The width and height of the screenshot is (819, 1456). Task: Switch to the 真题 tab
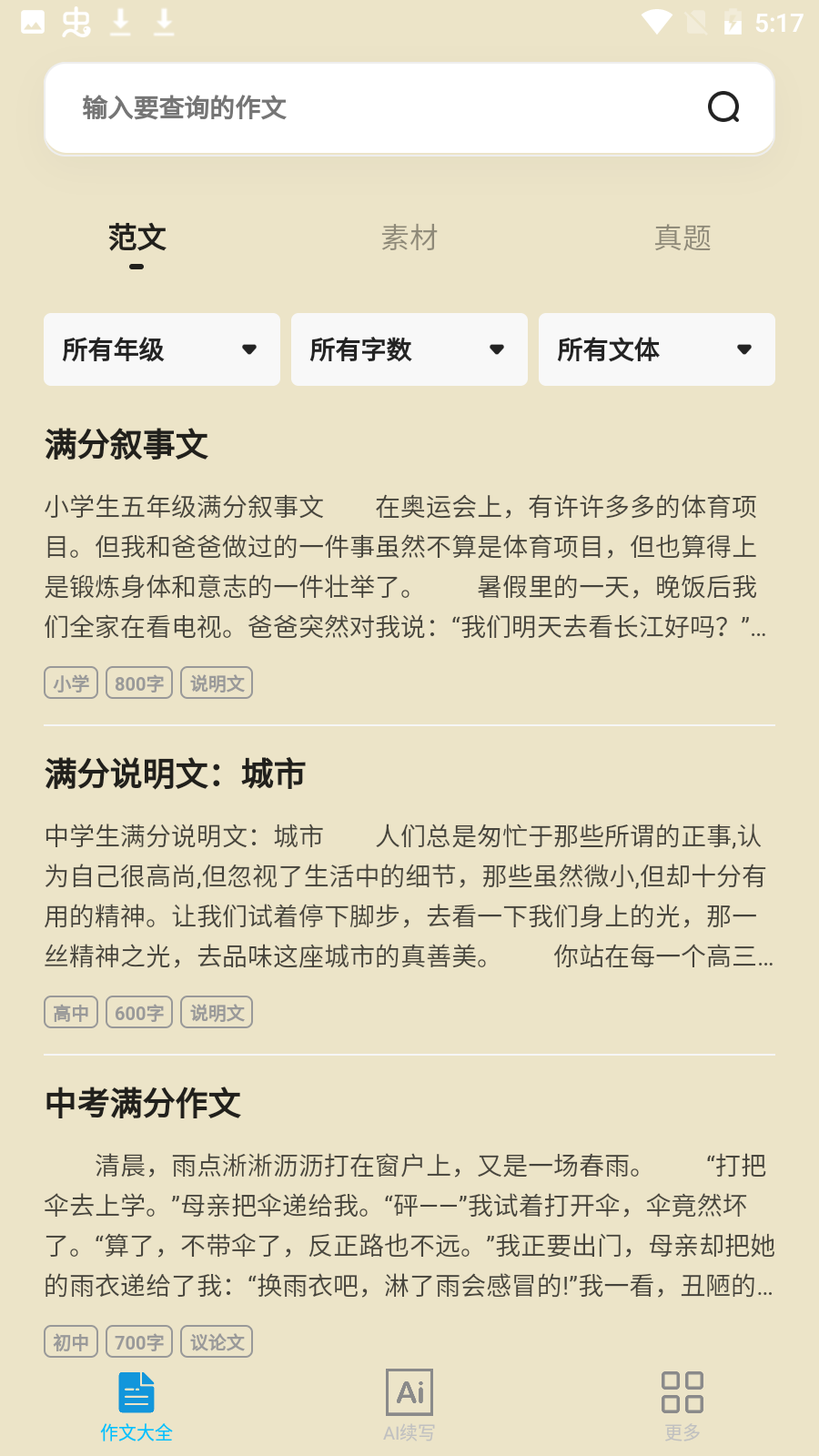point(682,238)
